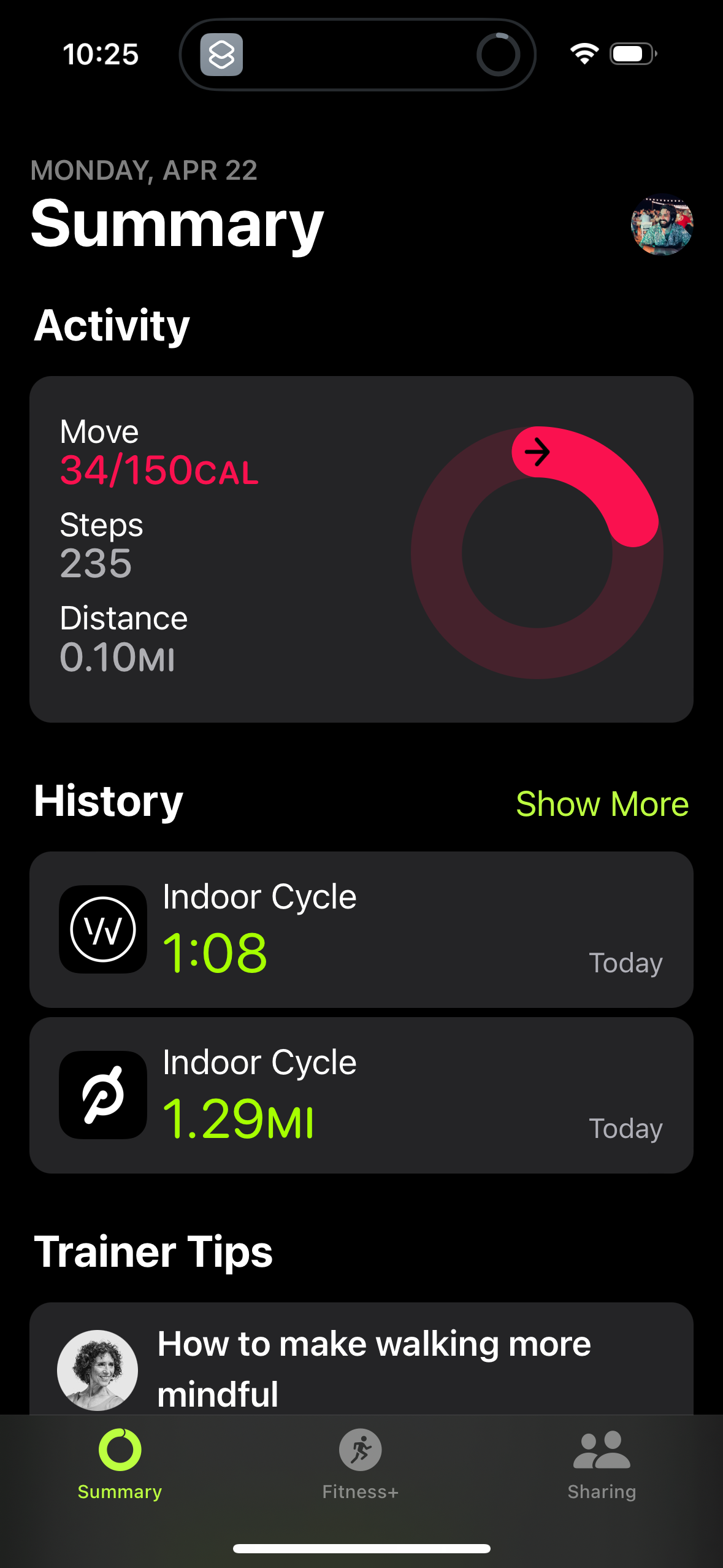Tap the Move activity progress ring

(x=538, y=552)
